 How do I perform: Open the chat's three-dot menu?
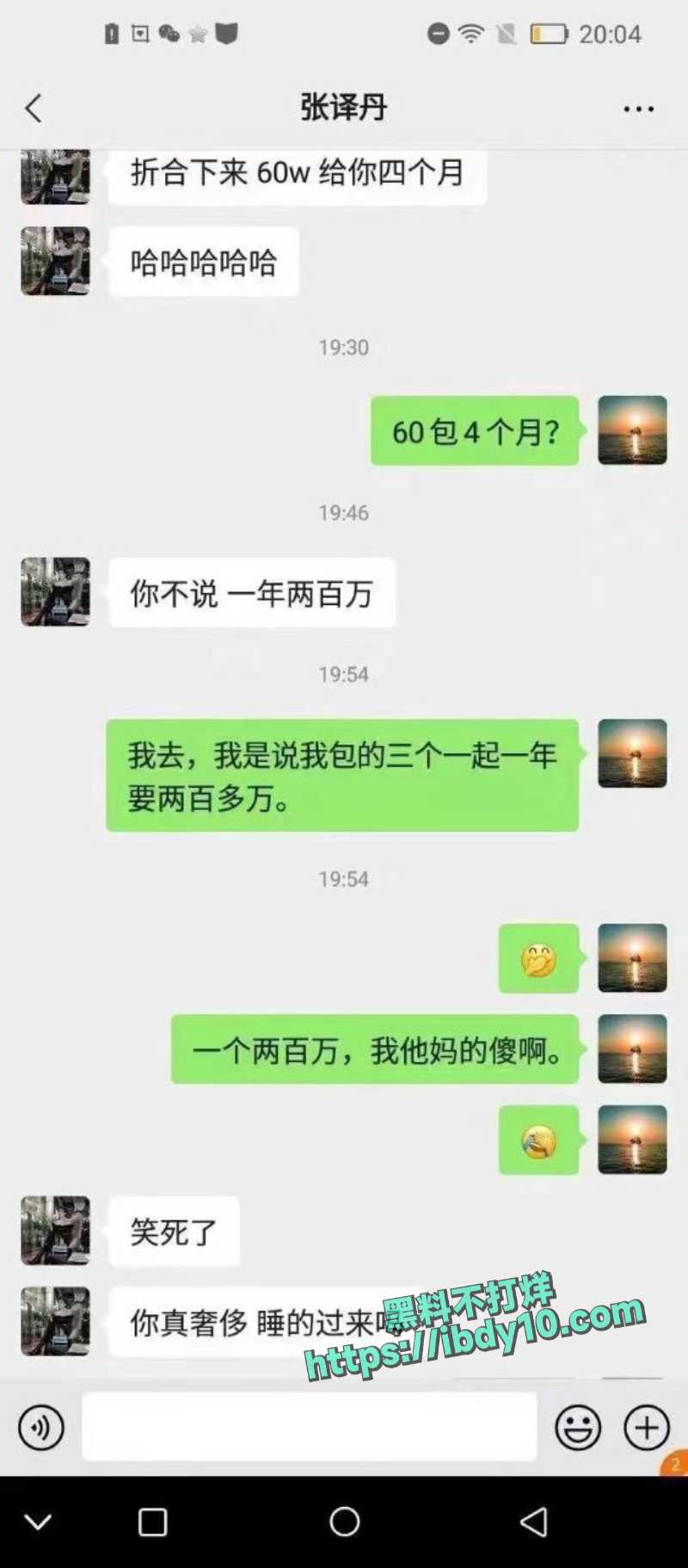click(x=638, y=108)
